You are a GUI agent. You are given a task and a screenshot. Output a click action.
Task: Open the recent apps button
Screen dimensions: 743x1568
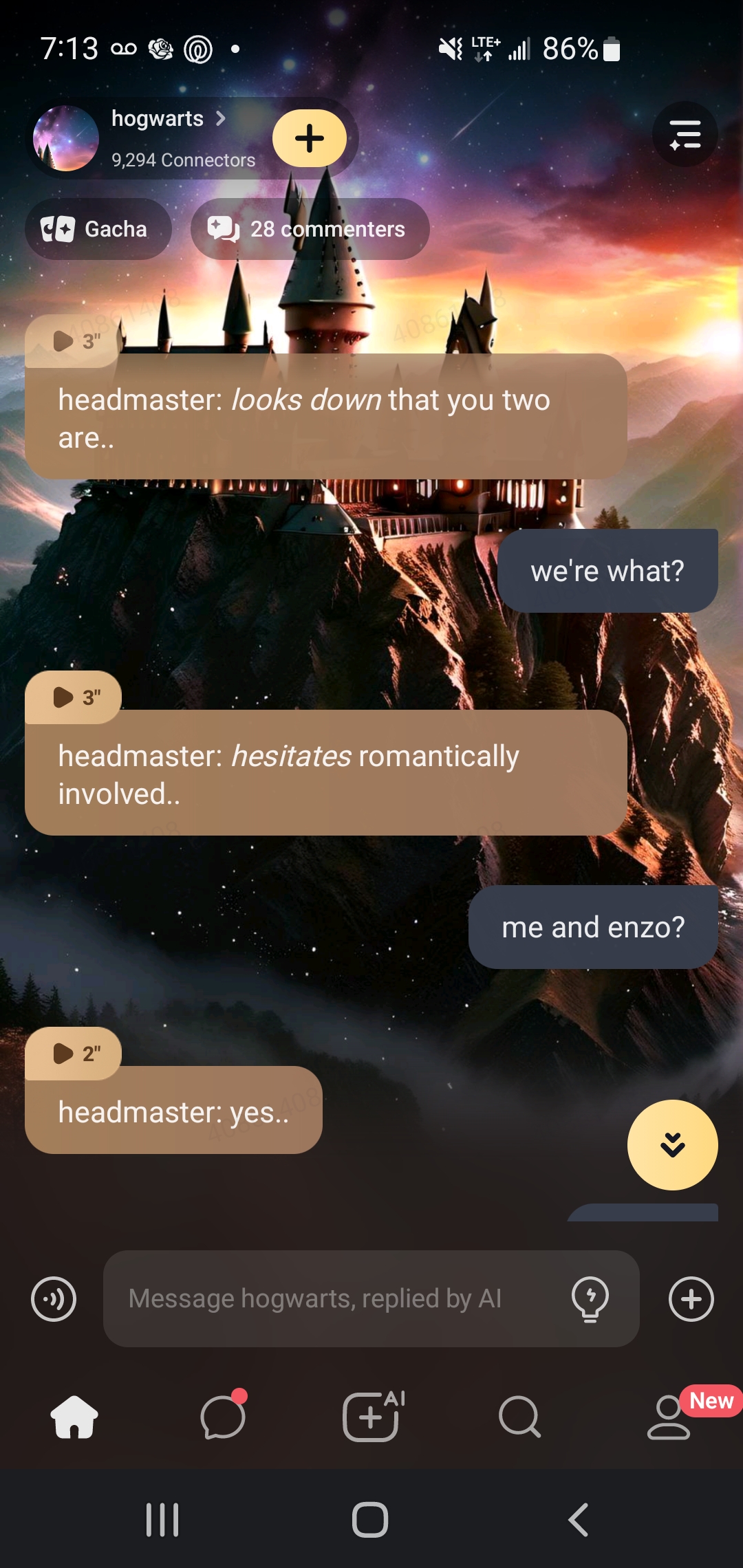(x=162, y=1520)
